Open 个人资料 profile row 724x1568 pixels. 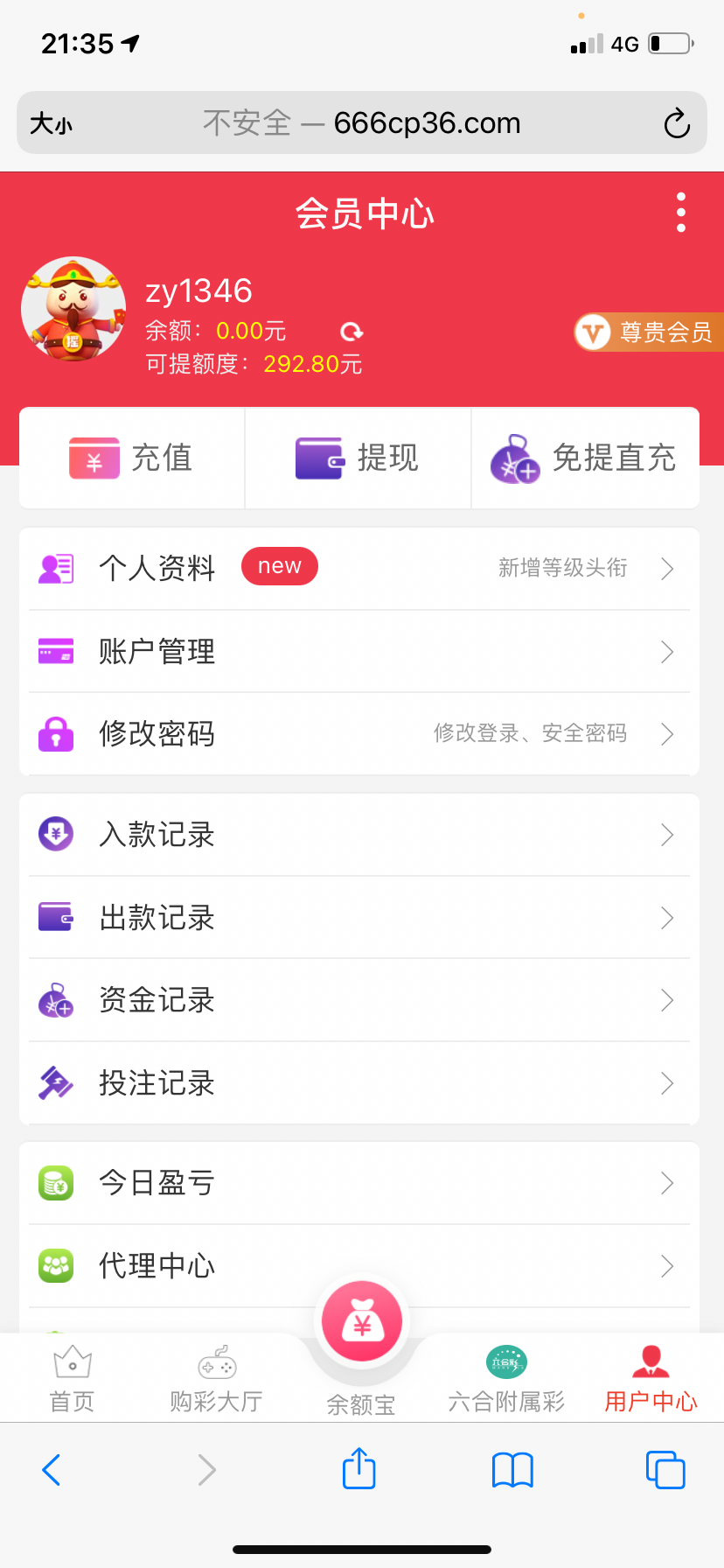click(359, 569)
